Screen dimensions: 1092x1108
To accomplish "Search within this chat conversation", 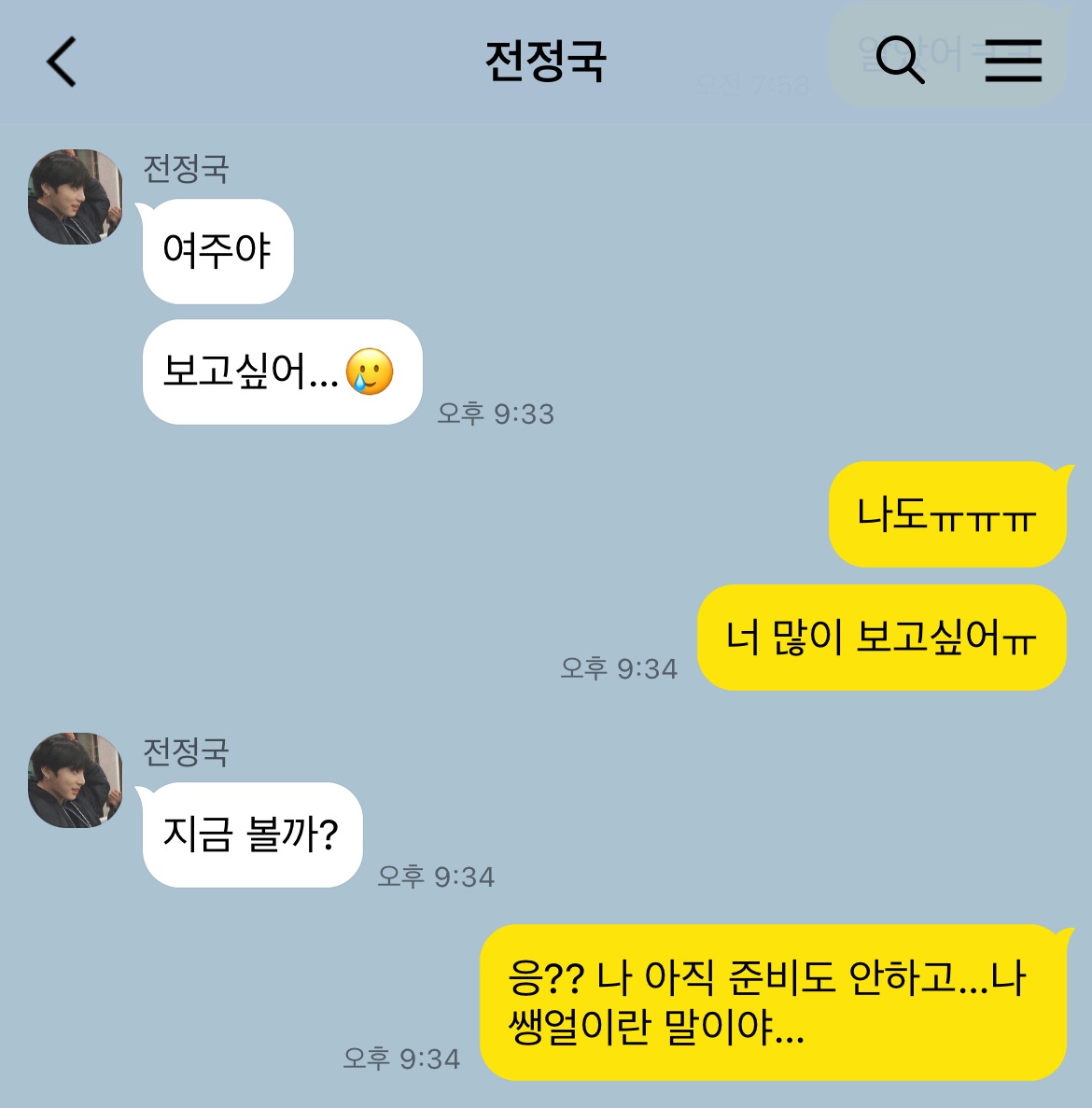I will click(900, 61).
